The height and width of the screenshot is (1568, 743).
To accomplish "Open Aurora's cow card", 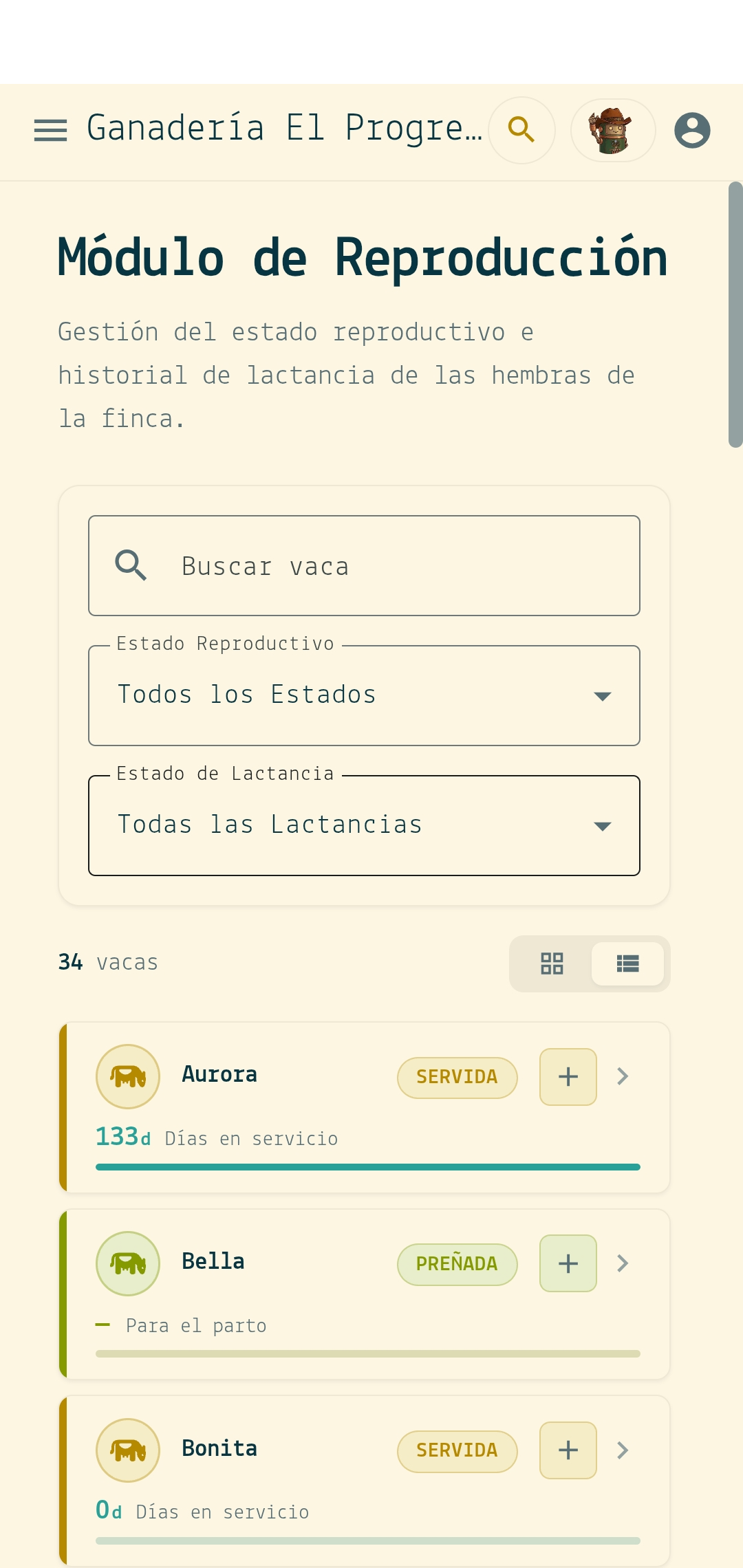I will tap(364, 1107).
